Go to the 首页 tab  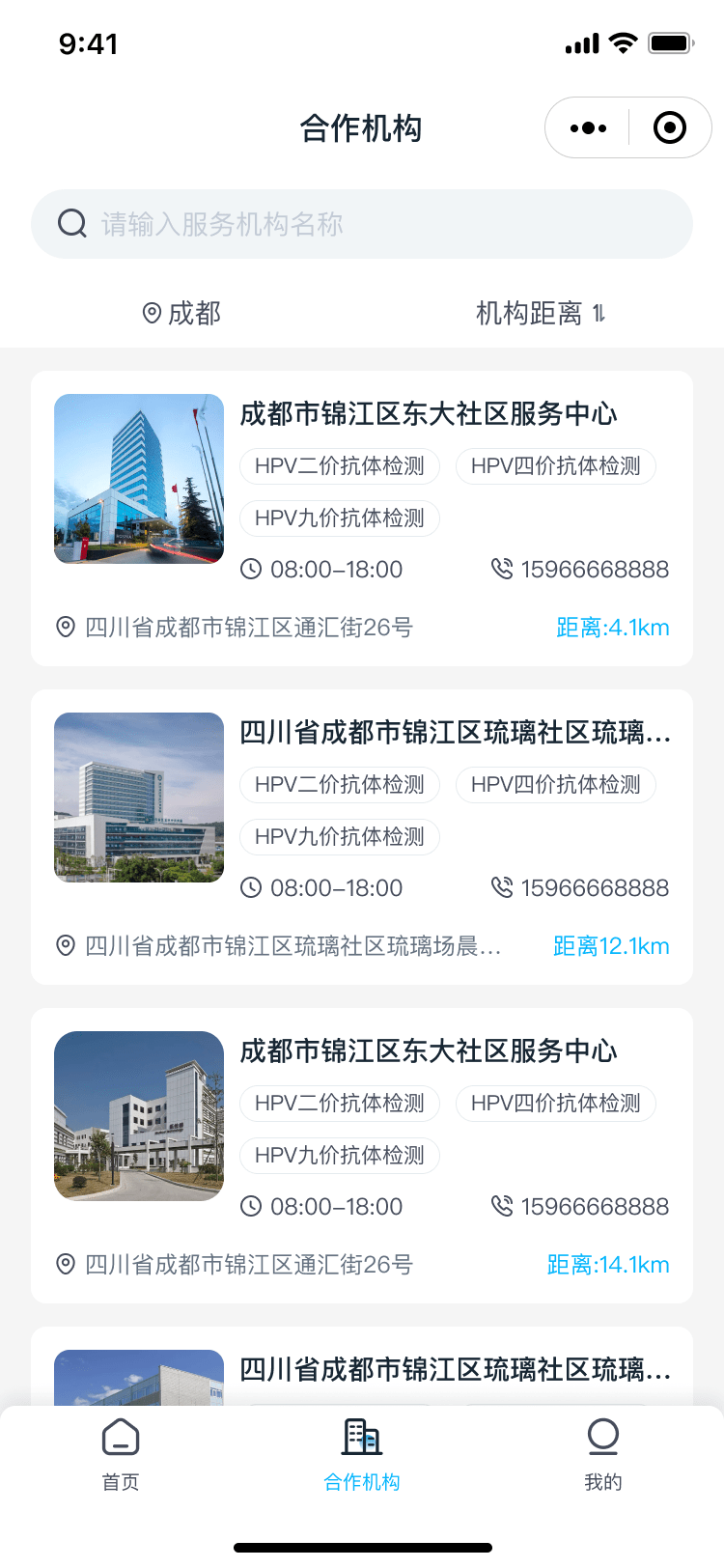tap(121, 1454)
